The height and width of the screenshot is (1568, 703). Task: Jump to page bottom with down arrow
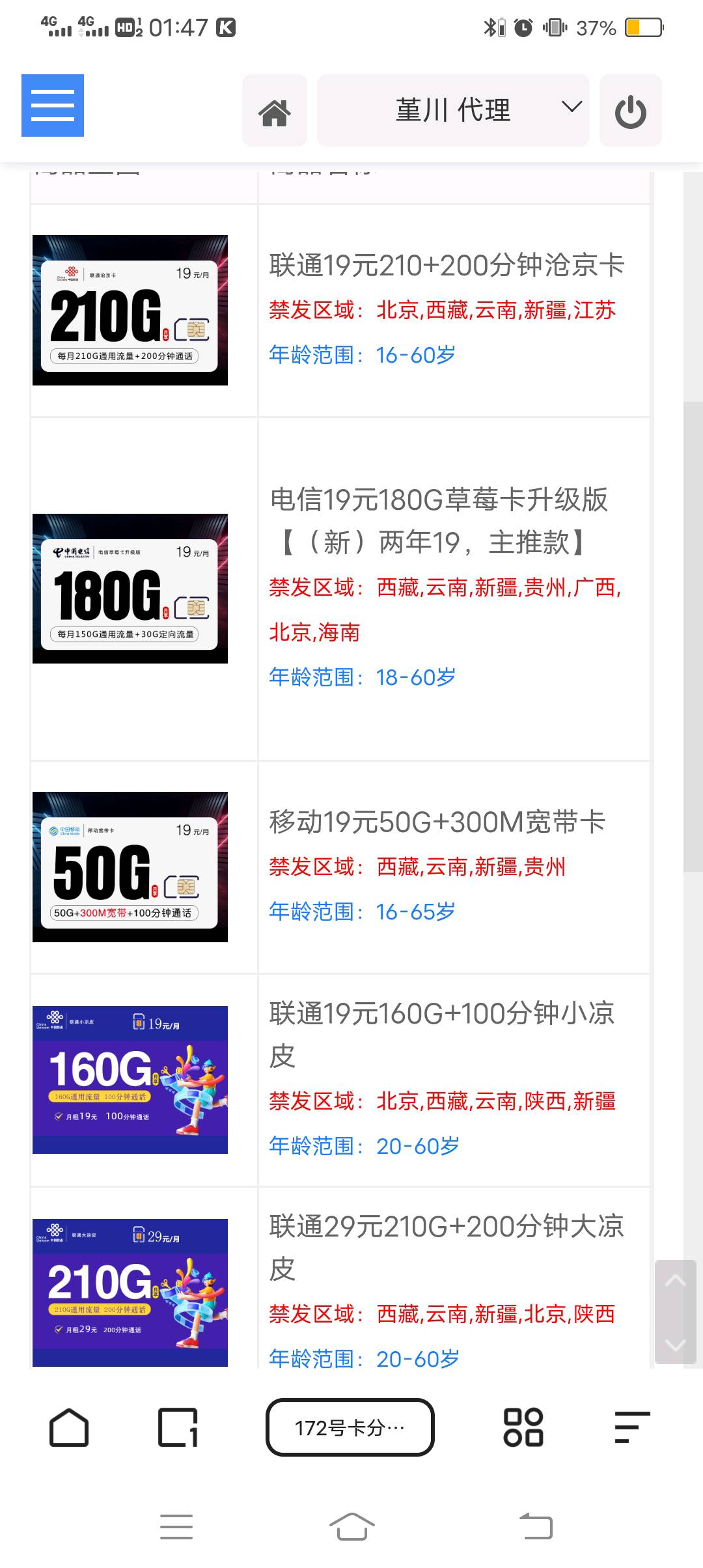(675, 1343)
